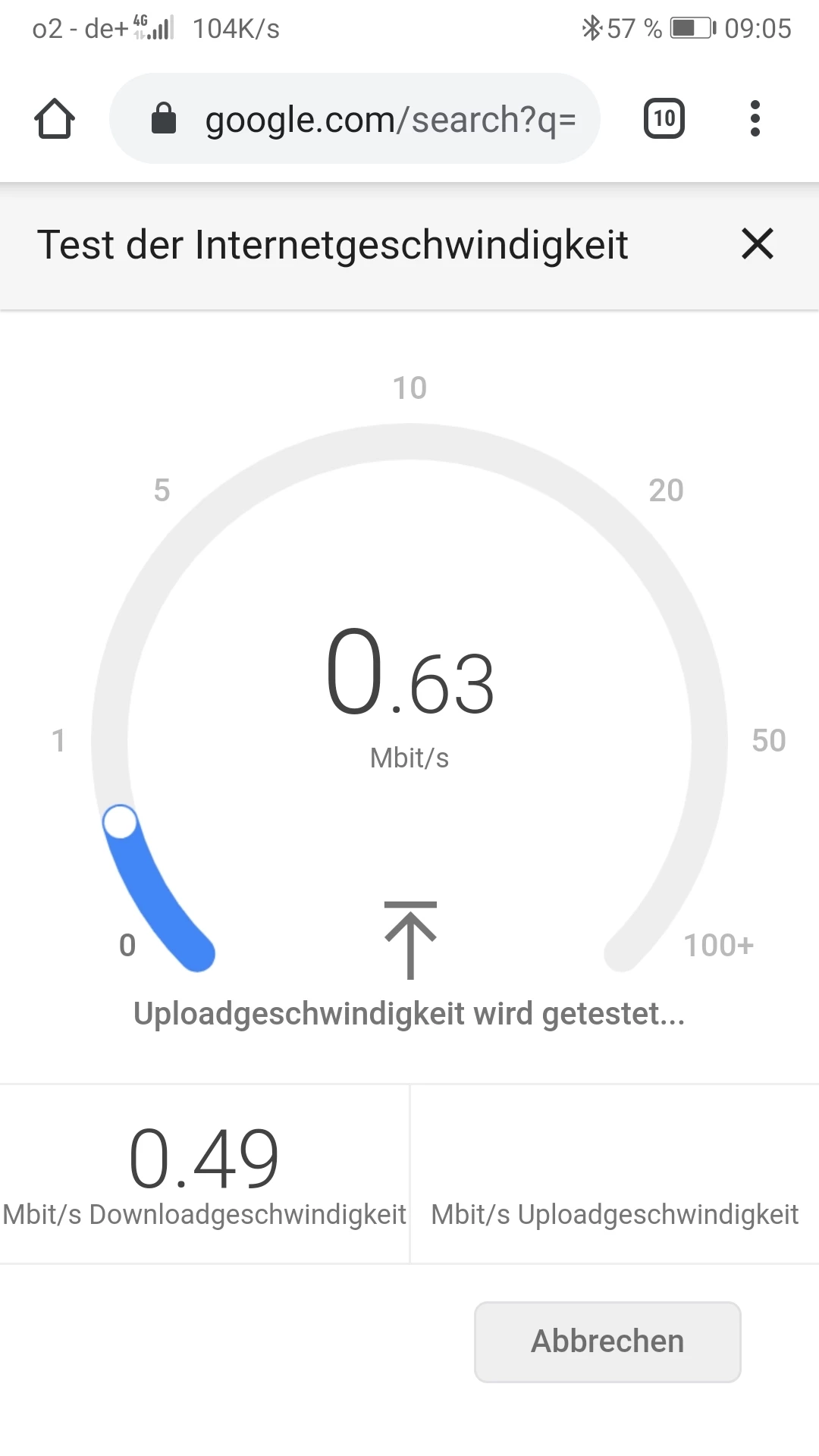Open the browser overflow menu
The image size is (819, 1456).
(755, 119)
